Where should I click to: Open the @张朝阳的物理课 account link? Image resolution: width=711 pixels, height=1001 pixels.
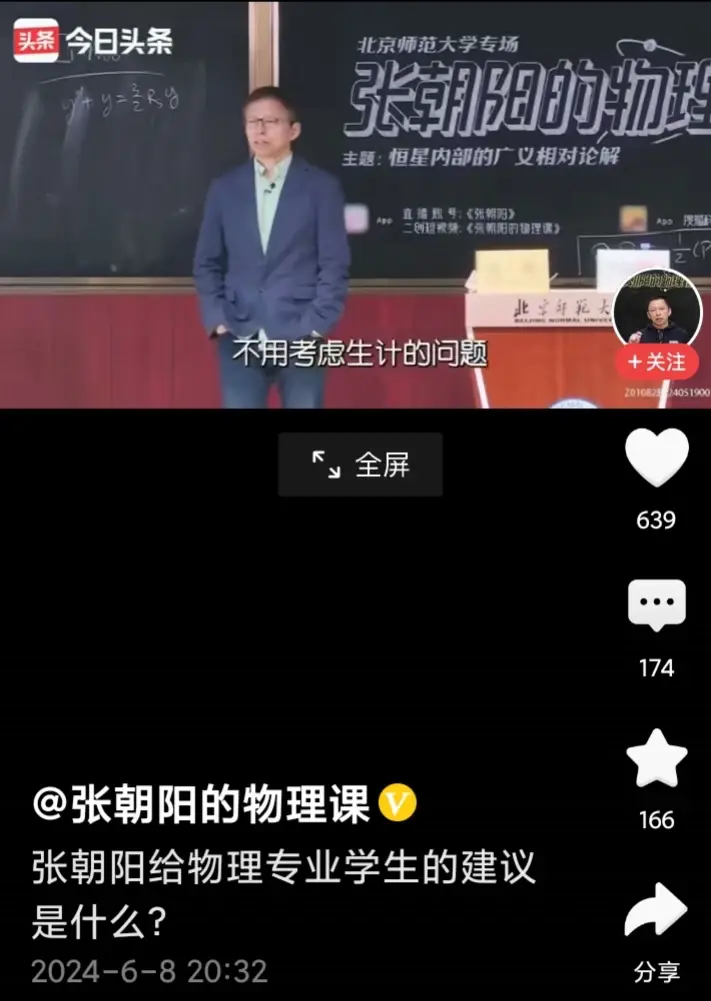click(200, 806)
